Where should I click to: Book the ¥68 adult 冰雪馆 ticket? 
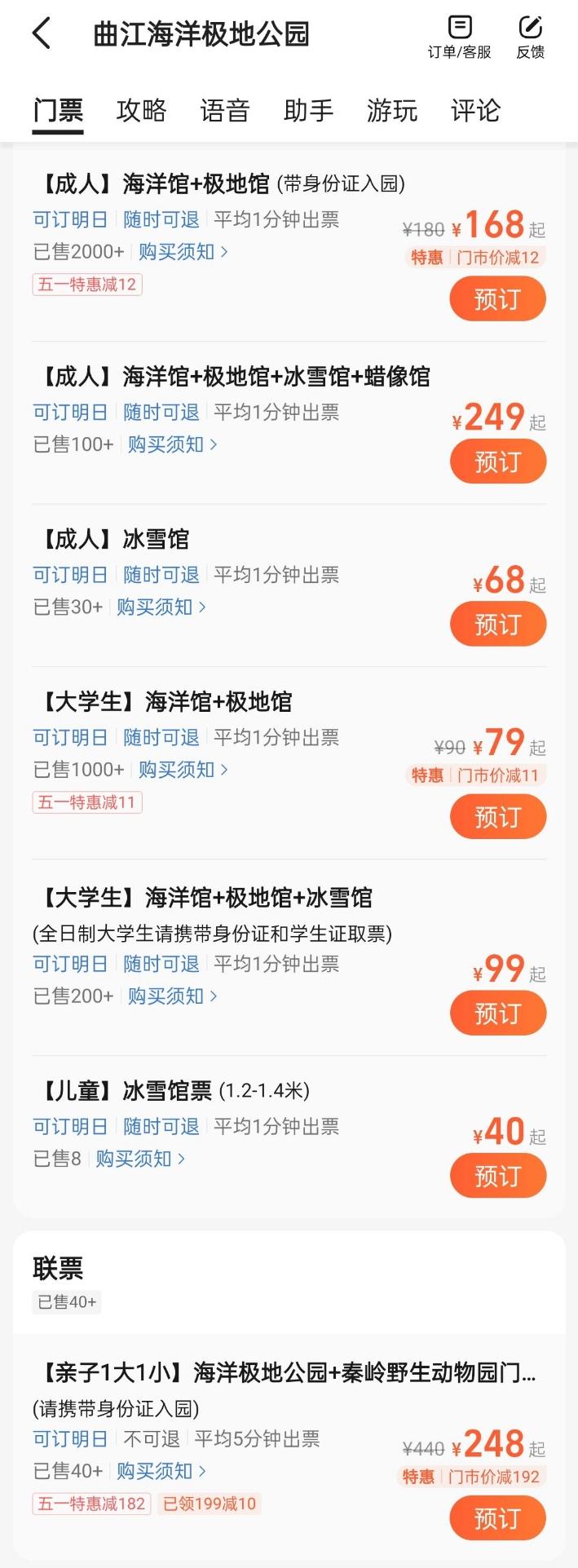(x=497, y=624)
